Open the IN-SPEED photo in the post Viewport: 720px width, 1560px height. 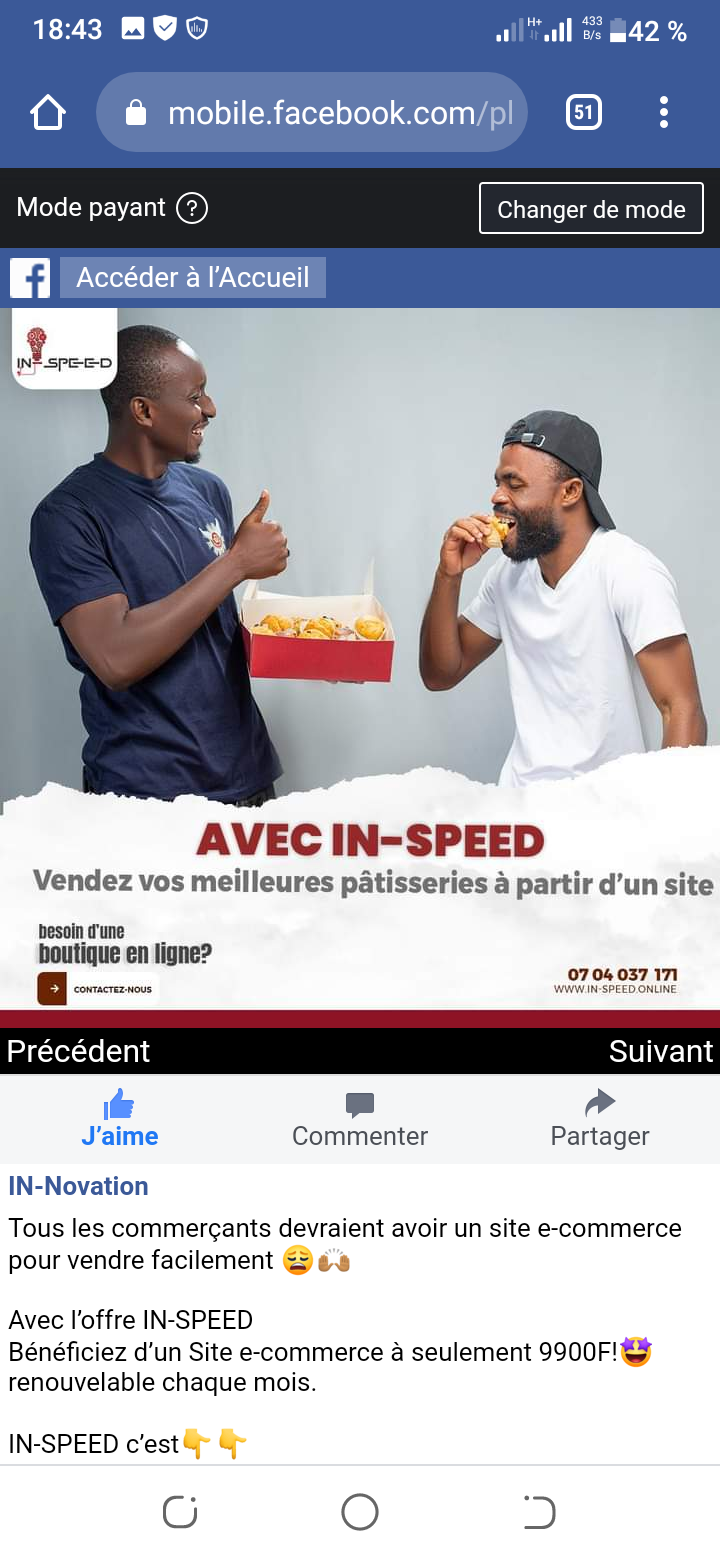tap(360, 660)
